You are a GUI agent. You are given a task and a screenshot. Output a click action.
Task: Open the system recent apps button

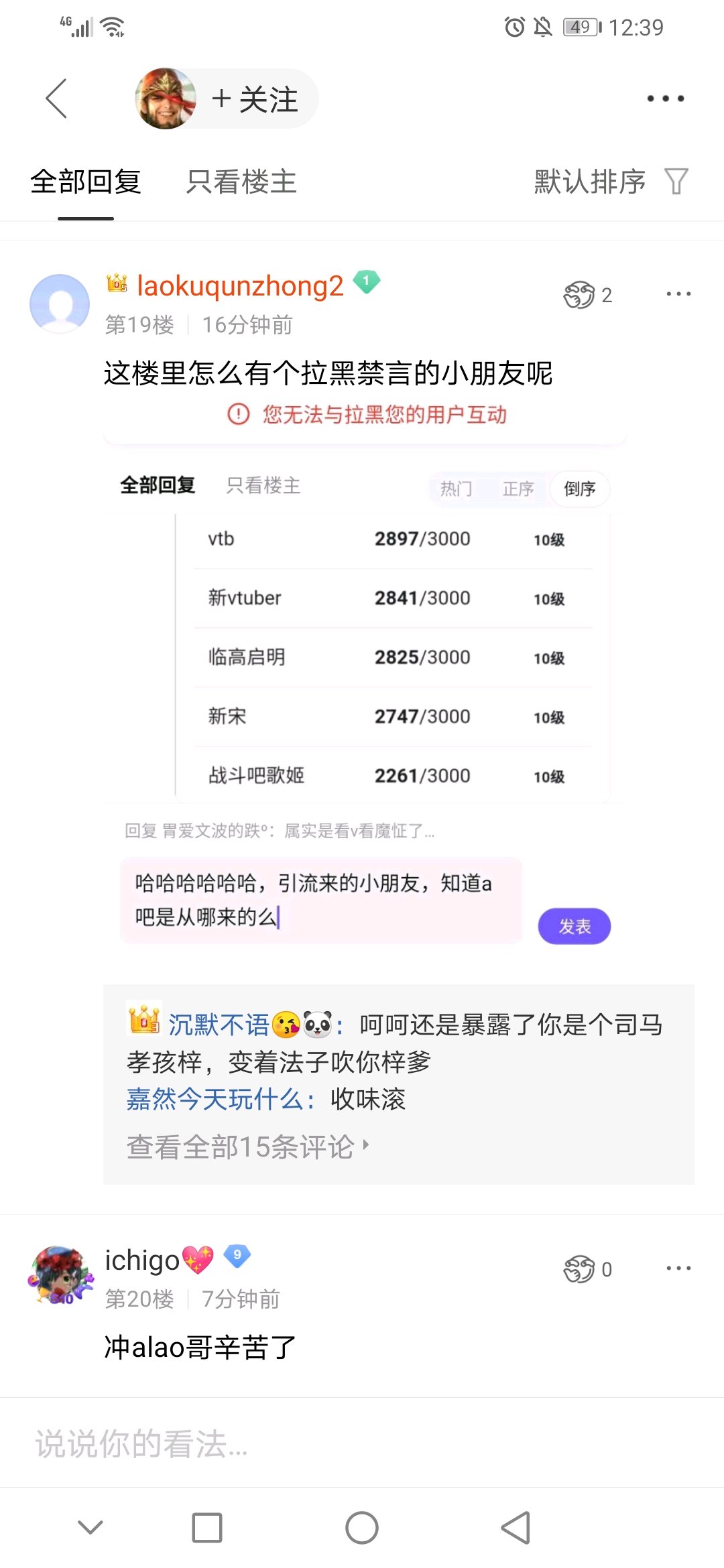tap(207, 1528)
